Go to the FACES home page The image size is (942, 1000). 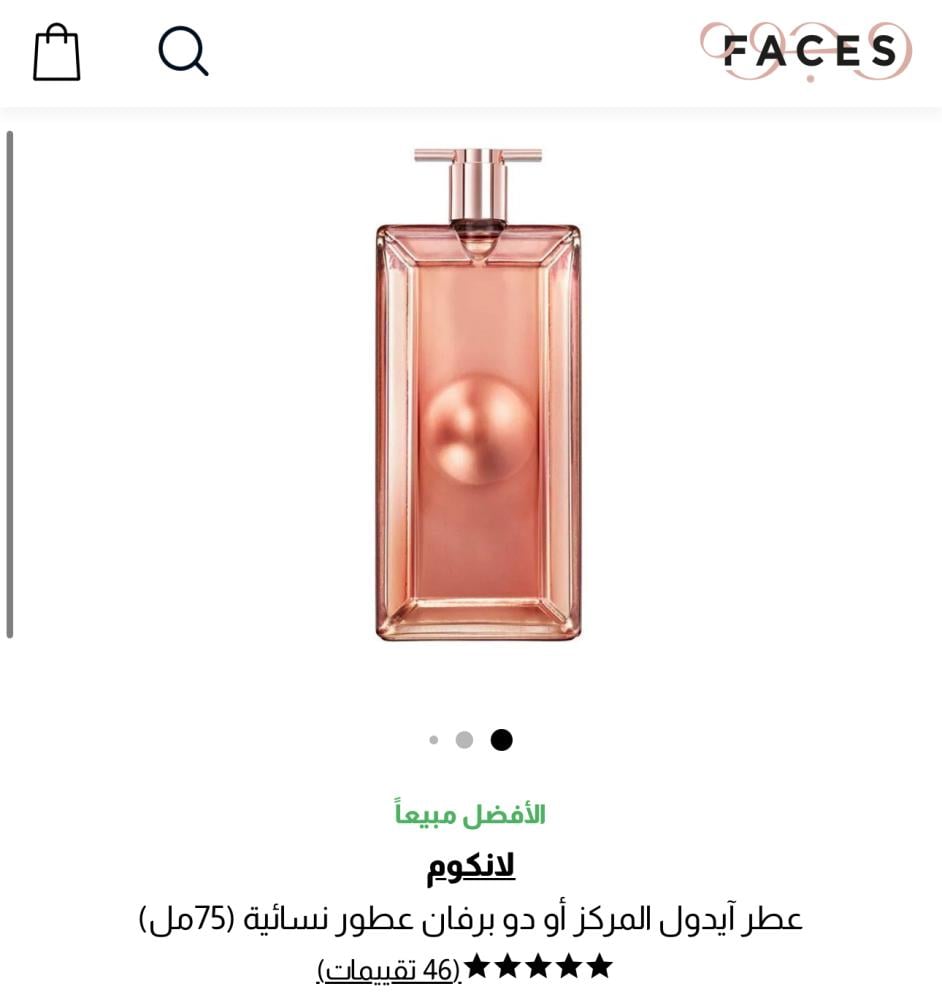(806, 50)
